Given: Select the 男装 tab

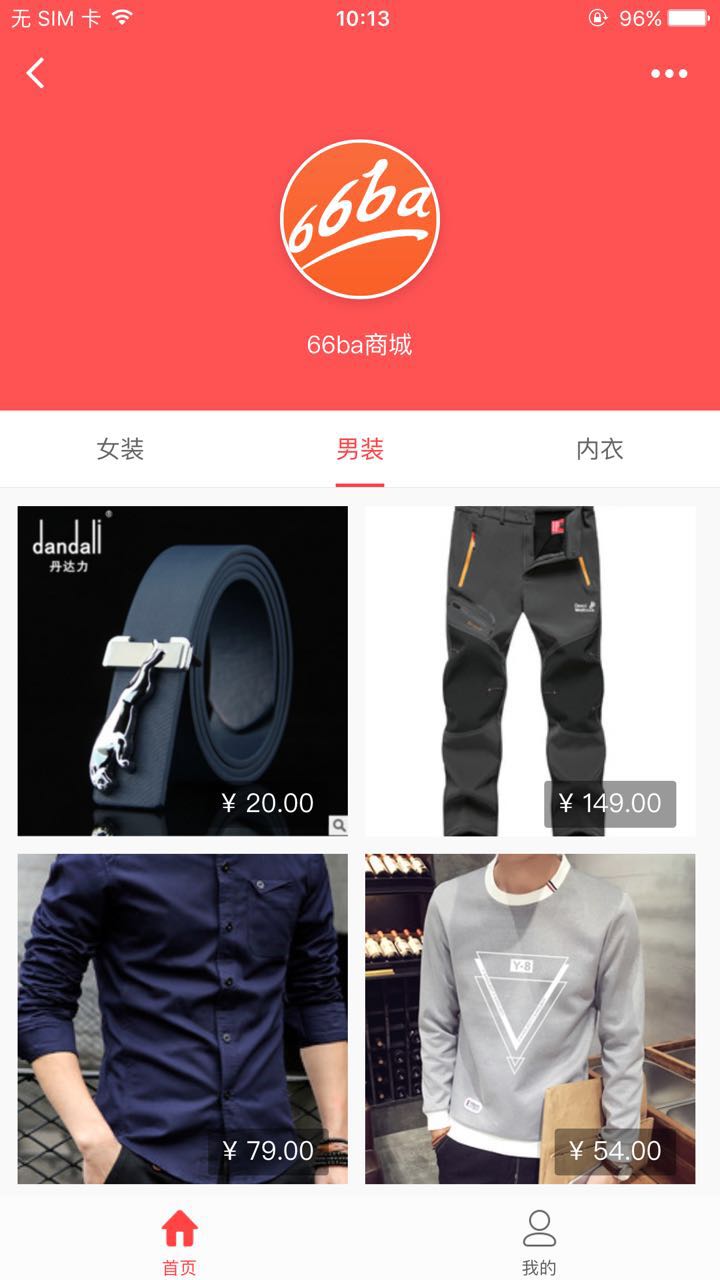Looking at the screenshot, I should click(360, 449).
